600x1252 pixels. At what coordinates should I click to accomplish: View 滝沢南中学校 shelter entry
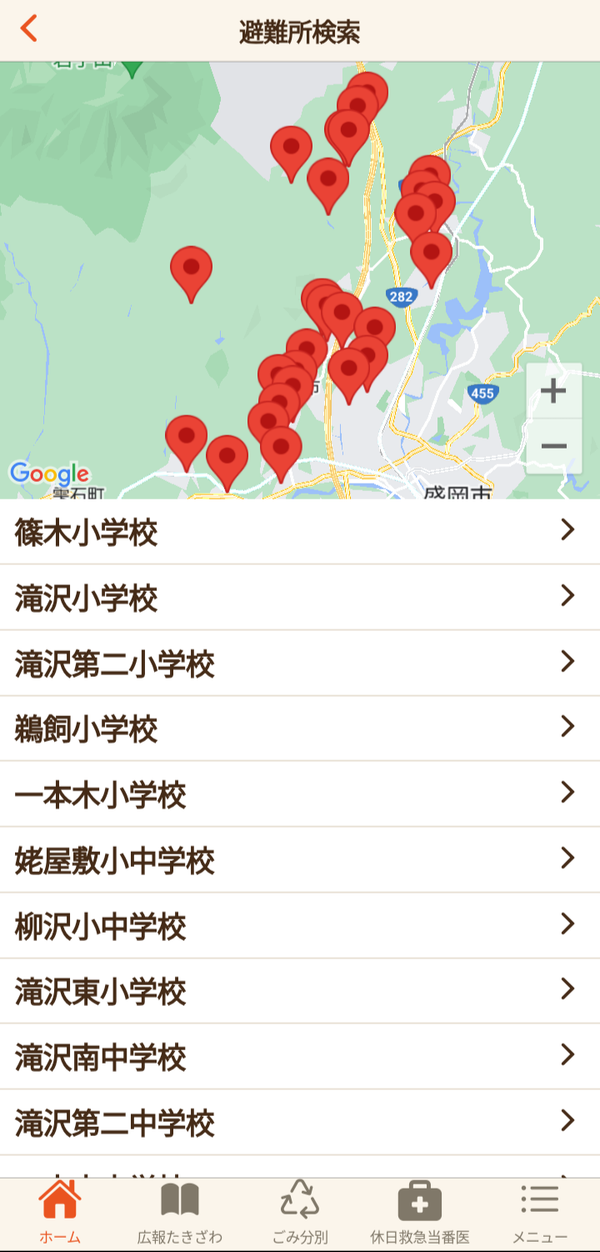pyautogui.click(x=300, y=1056)
